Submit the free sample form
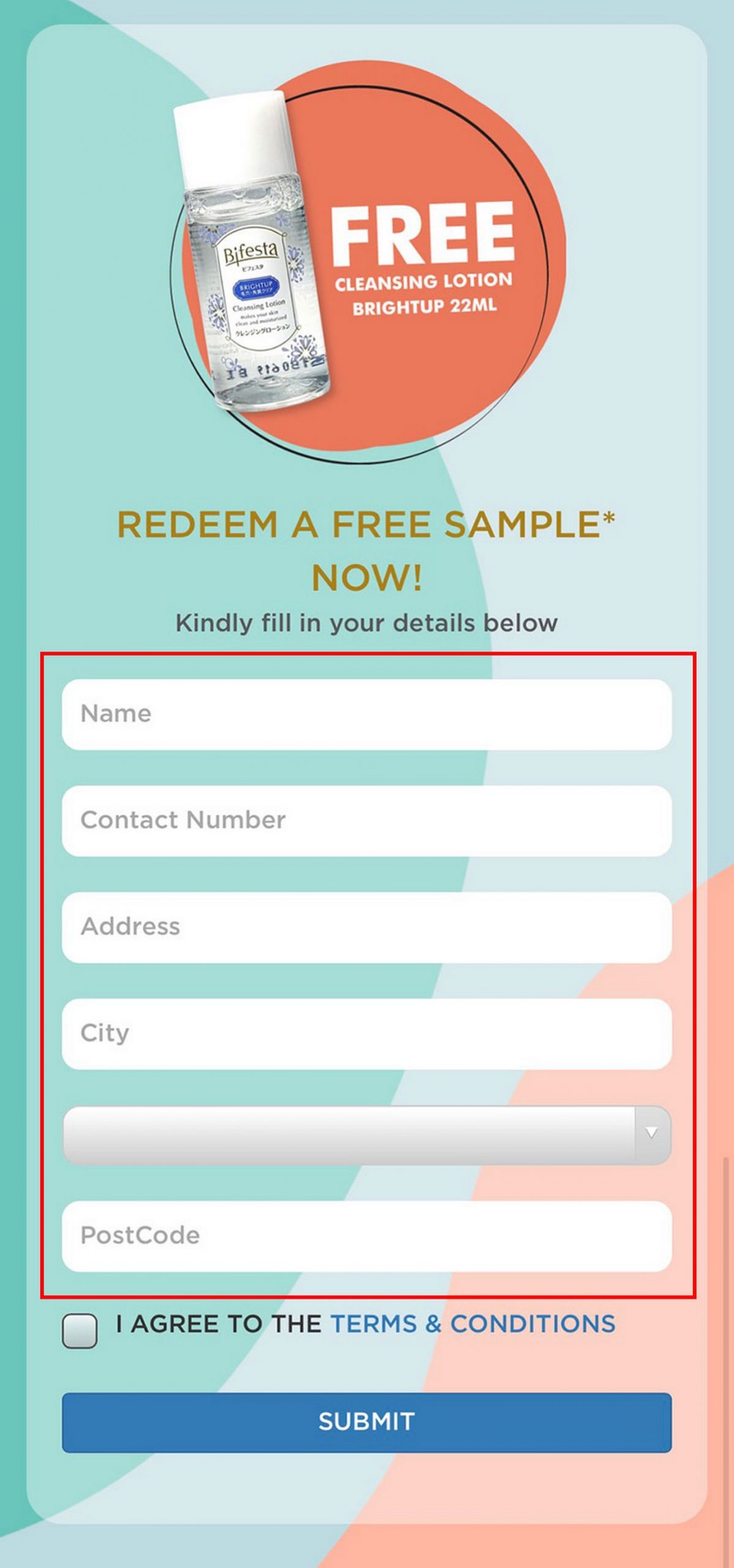Viewport: 734px width, 1568px height. [366, 1422]
